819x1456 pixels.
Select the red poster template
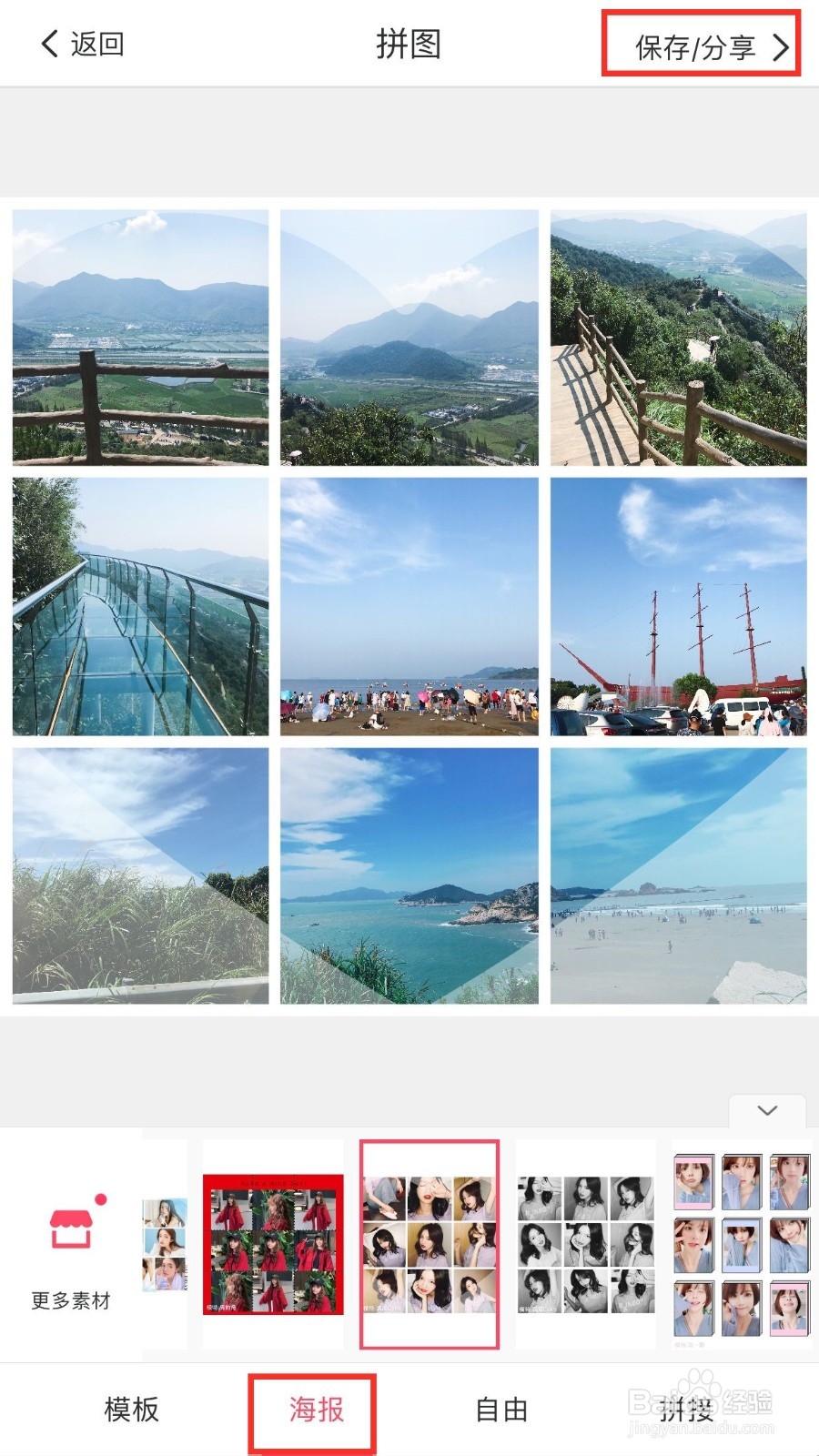(273, 1244)
